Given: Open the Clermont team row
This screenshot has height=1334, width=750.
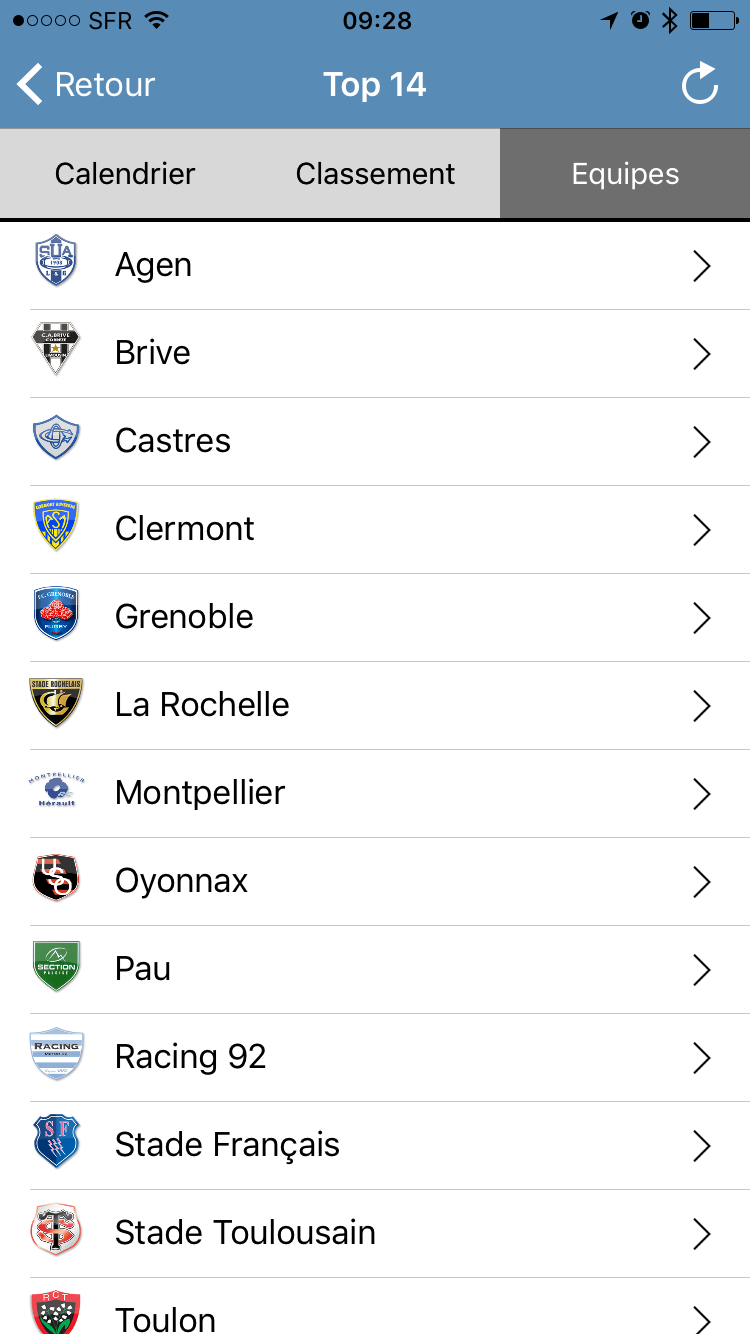Looking at the screenshot, I should [x=375, y=530].
